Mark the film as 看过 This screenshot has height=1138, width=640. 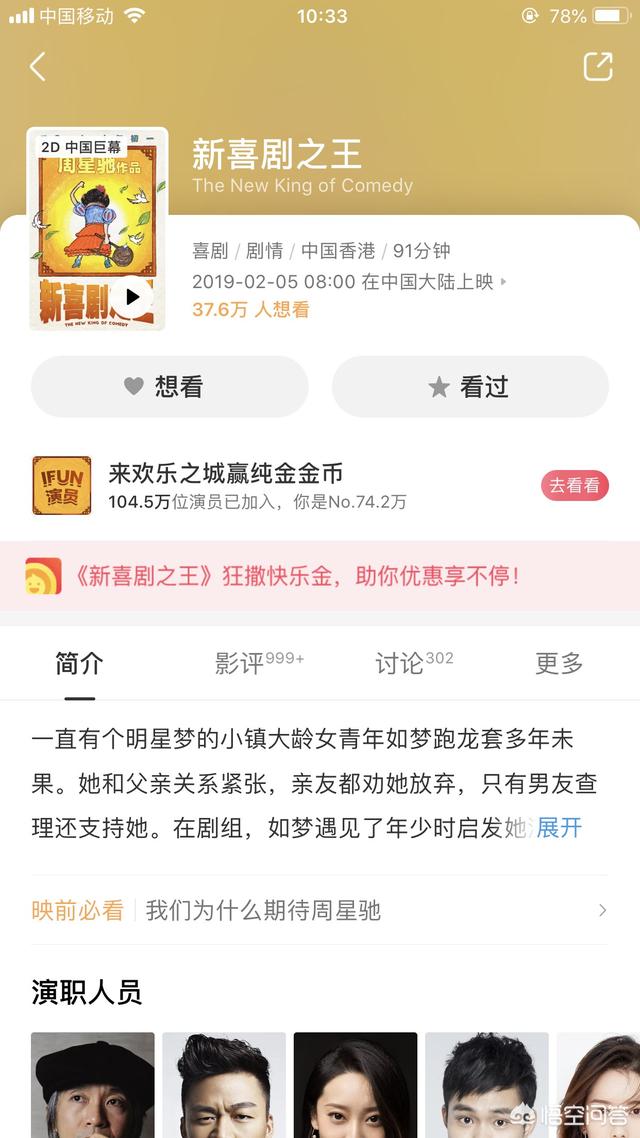[470, 386]
